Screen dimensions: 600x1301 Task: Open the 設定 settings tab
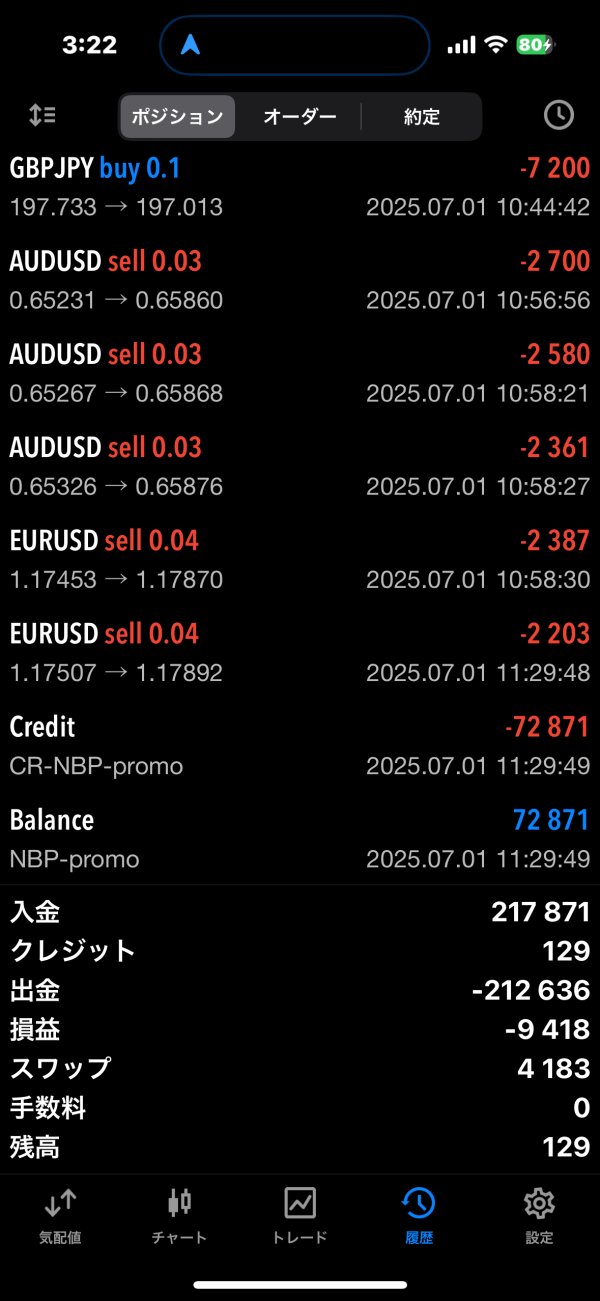pyautogui.click(x=539, y=1215)
